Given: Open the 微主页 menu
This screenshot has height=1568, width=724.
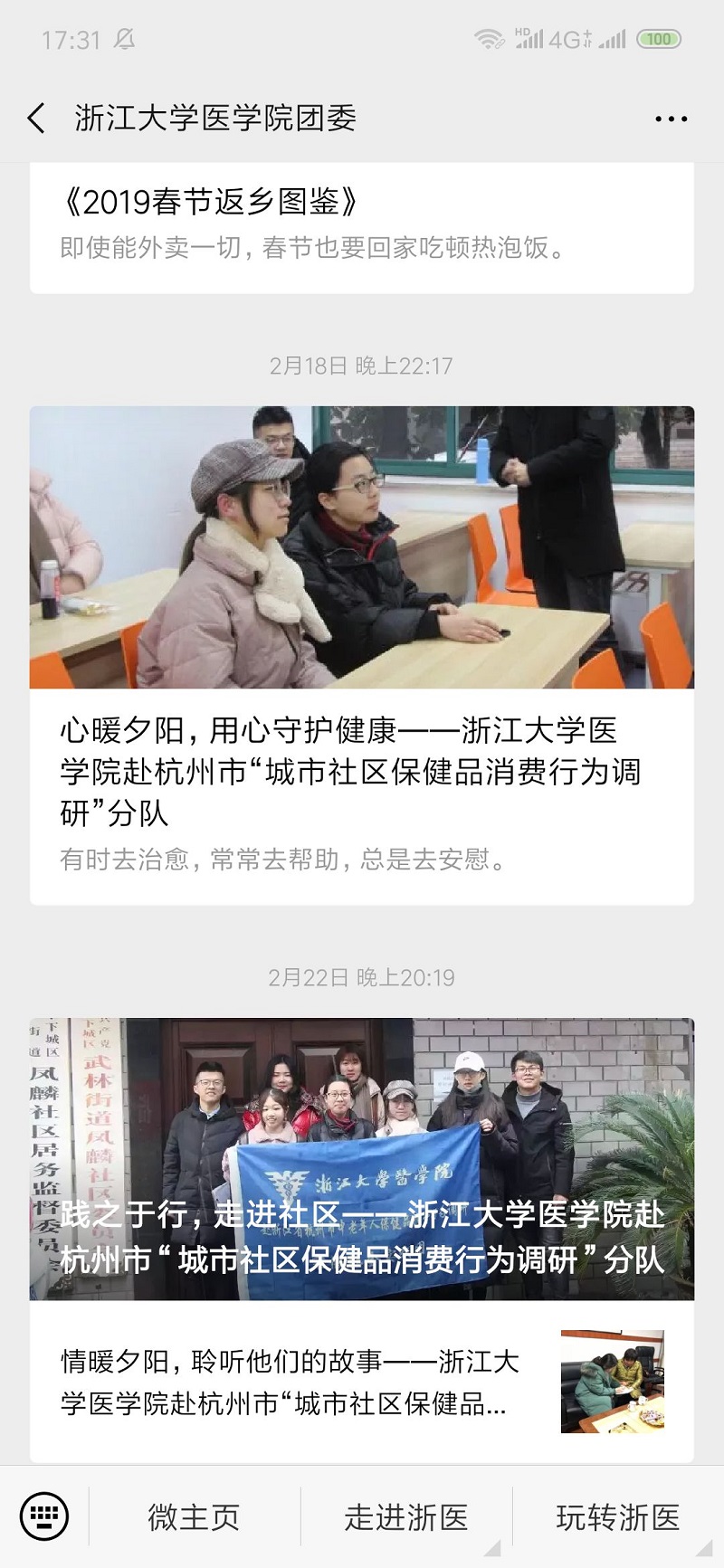Looking at the screenshot, I should 194,1517.
